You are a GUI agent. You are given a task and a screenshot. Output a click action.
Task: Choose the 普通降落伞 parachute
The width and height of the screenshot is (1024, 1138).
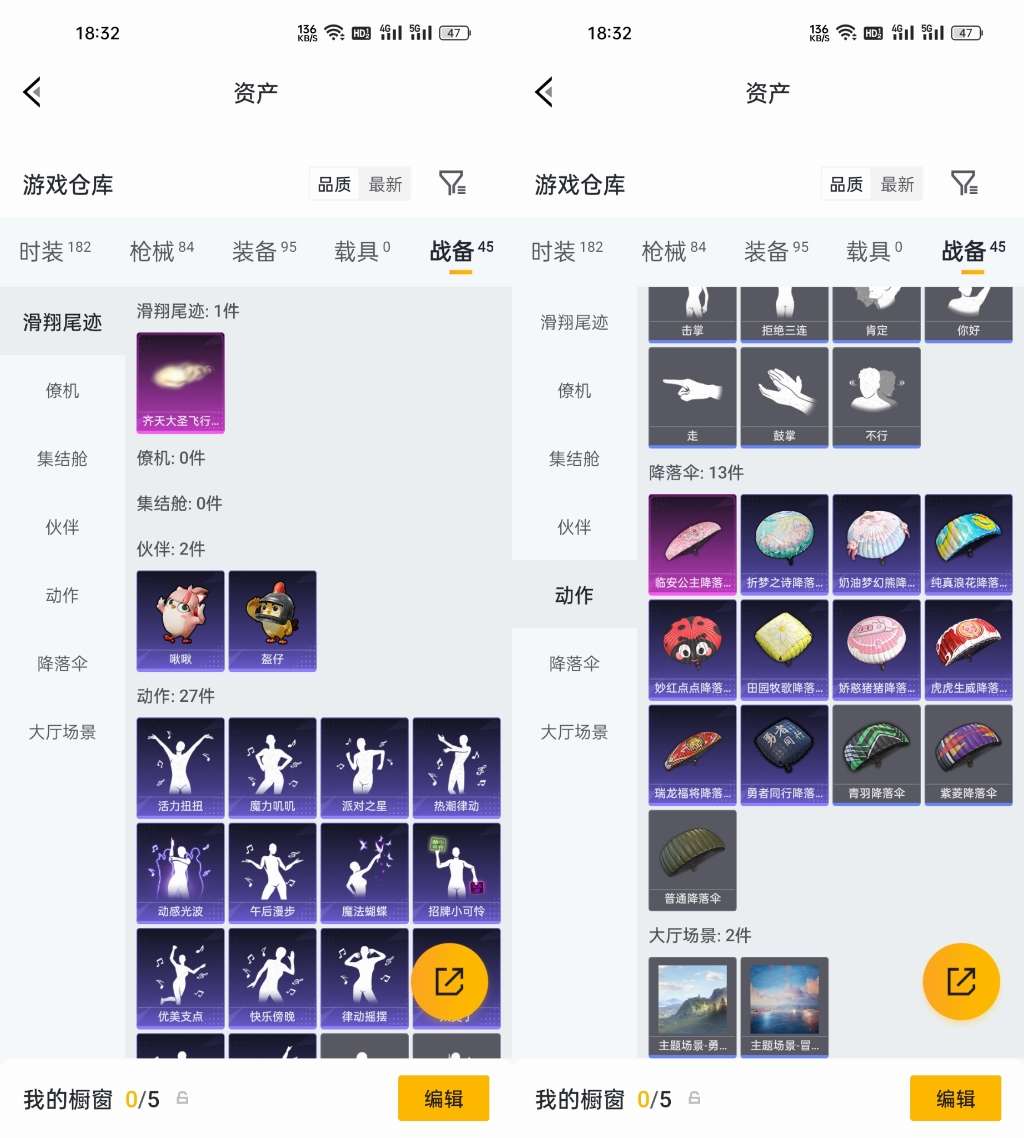(692, 860)
